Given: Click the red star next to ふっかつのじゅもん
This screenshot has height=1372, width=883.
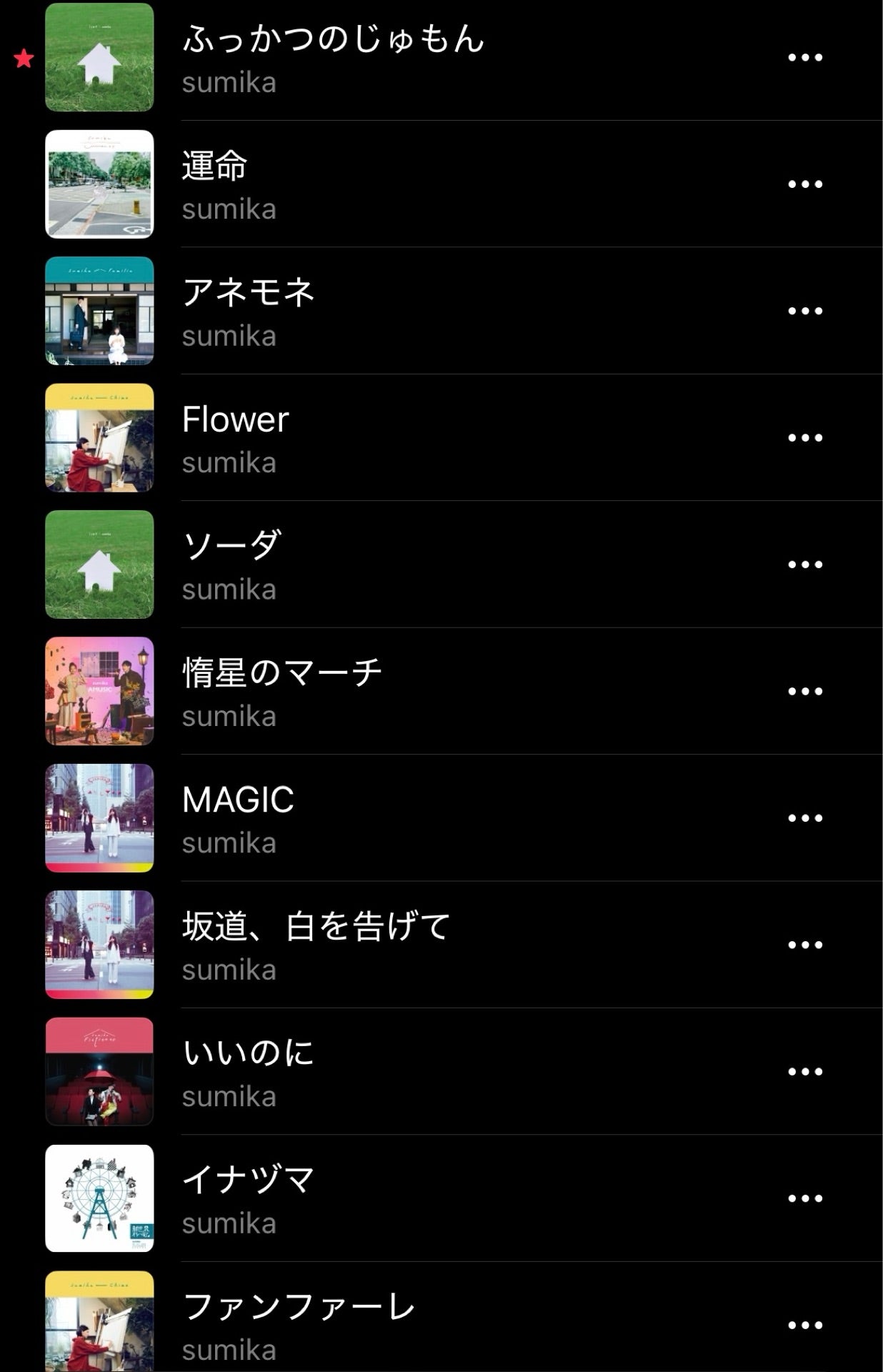Looking at the screenshot, I should click(x=21, y=59).
